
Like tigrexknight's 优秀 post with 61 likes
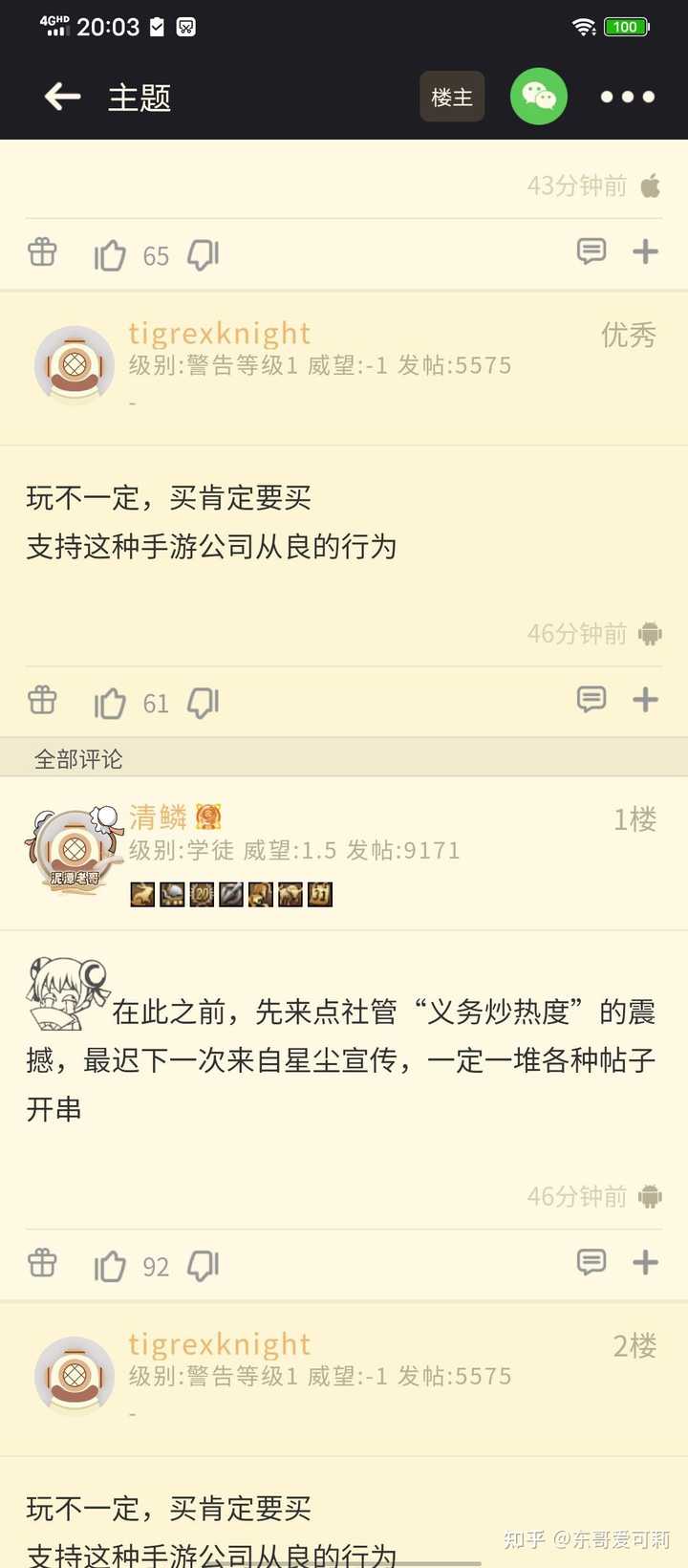[110, 703]
